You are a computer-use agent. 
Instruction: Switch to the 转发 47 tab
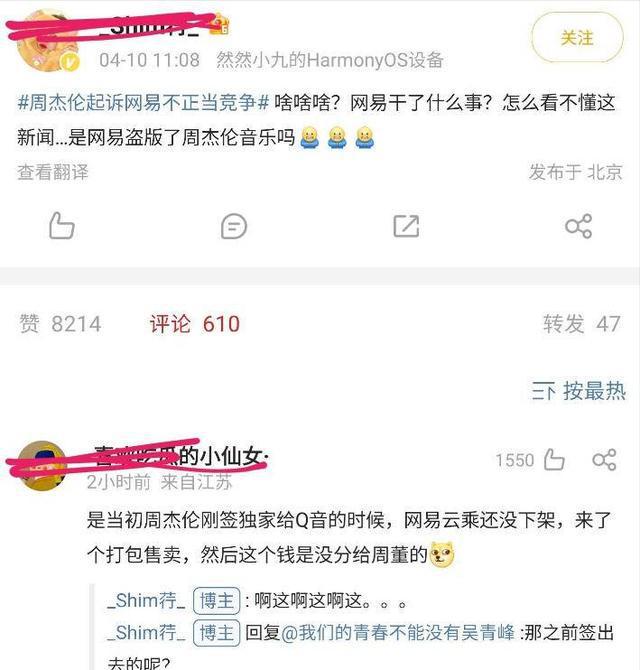point(581,324)
